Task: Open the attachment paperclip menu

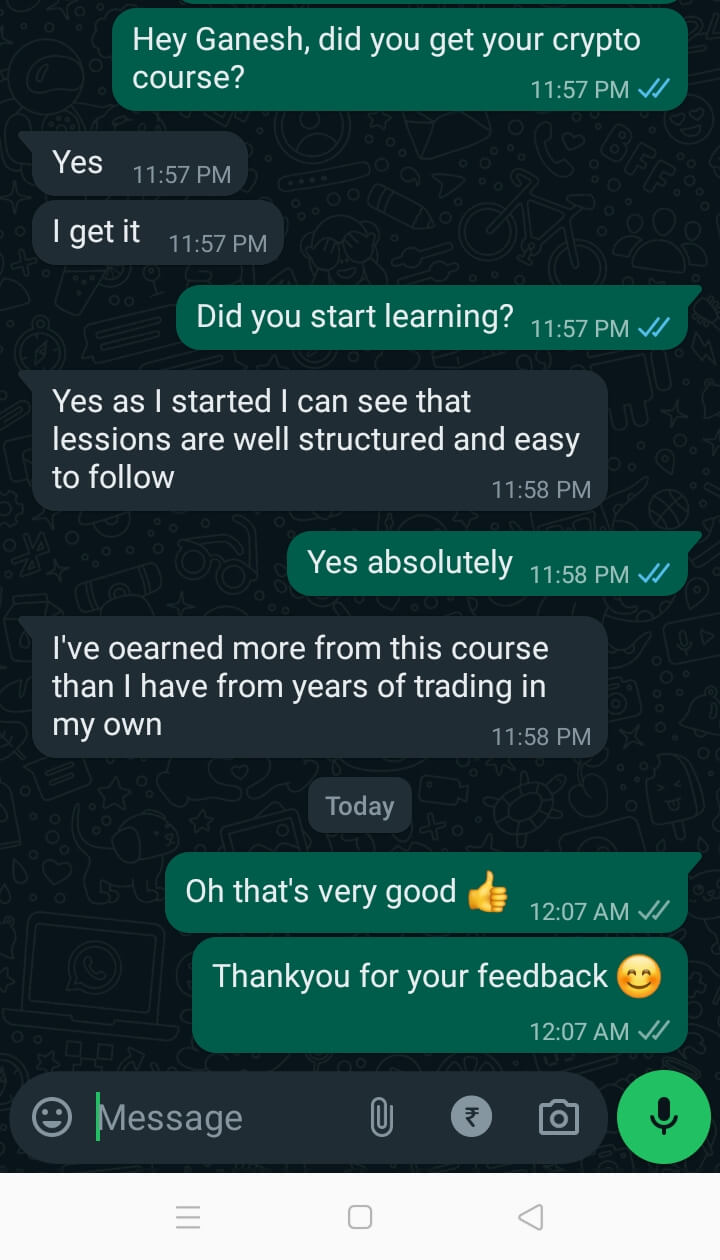Action: [x=381, y=1117]
